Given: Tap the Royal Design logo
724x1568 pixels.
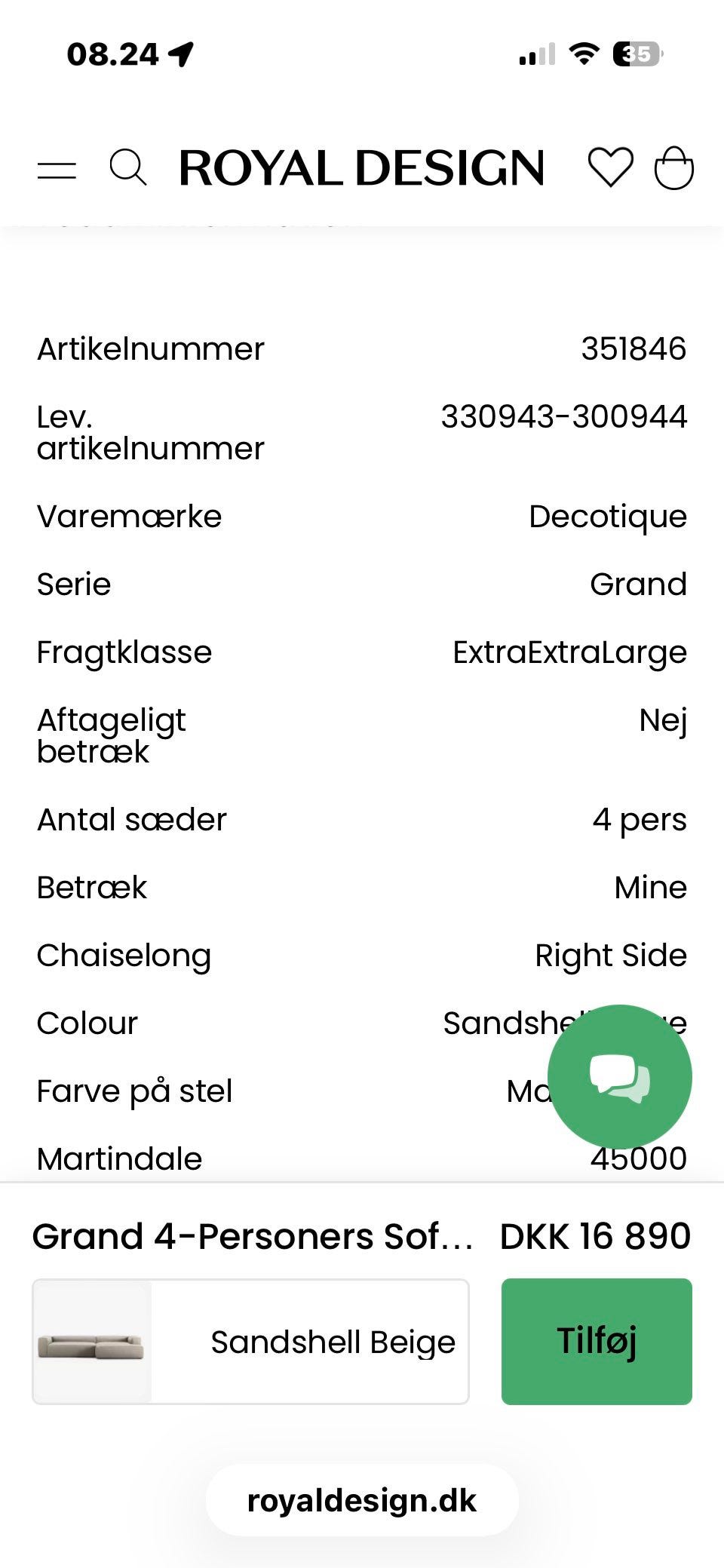Looking at the screenshot, I should [362, 167].
